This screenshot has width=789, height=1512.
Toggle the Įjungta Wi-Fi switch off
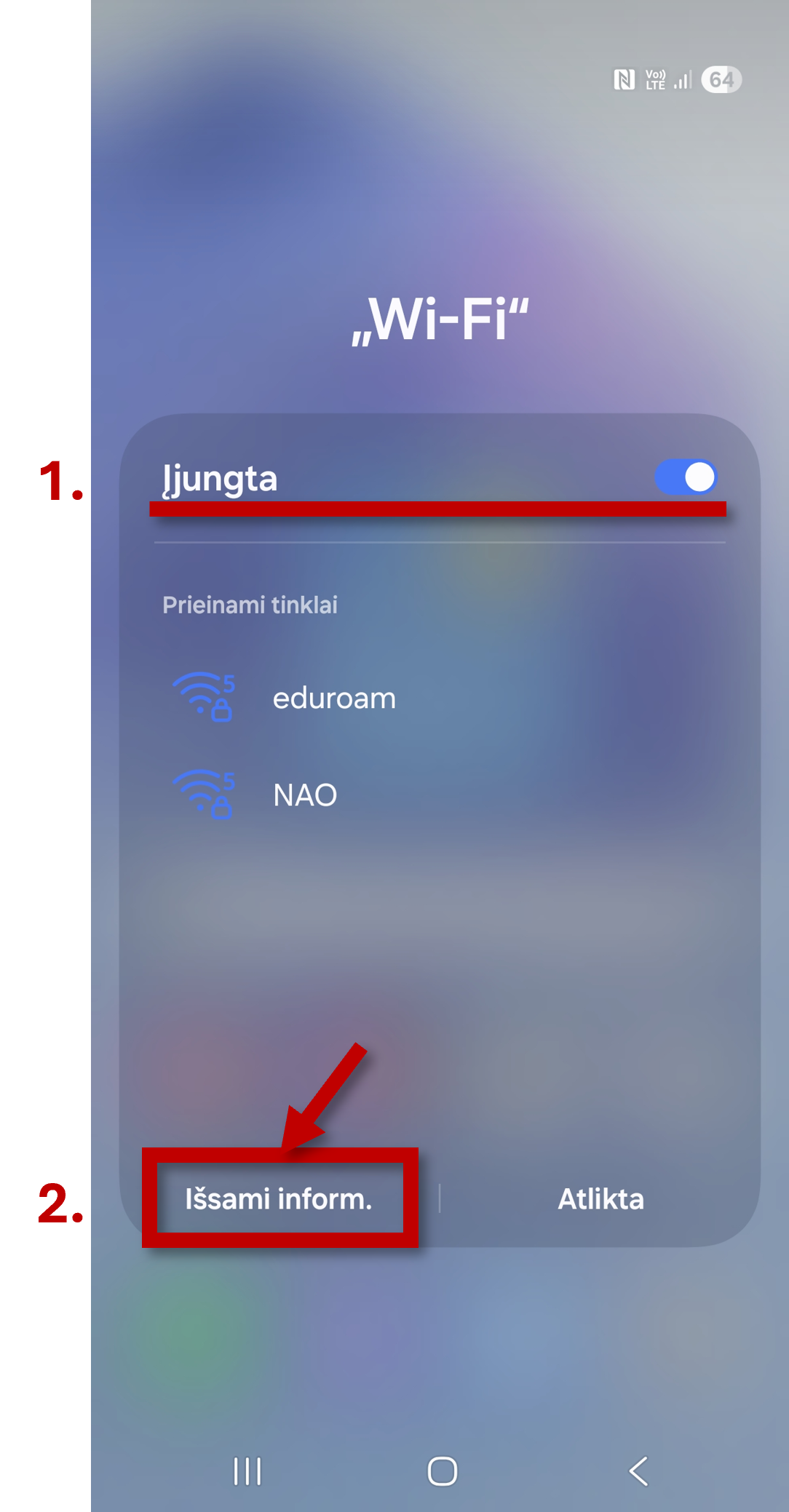coord(686,478)
